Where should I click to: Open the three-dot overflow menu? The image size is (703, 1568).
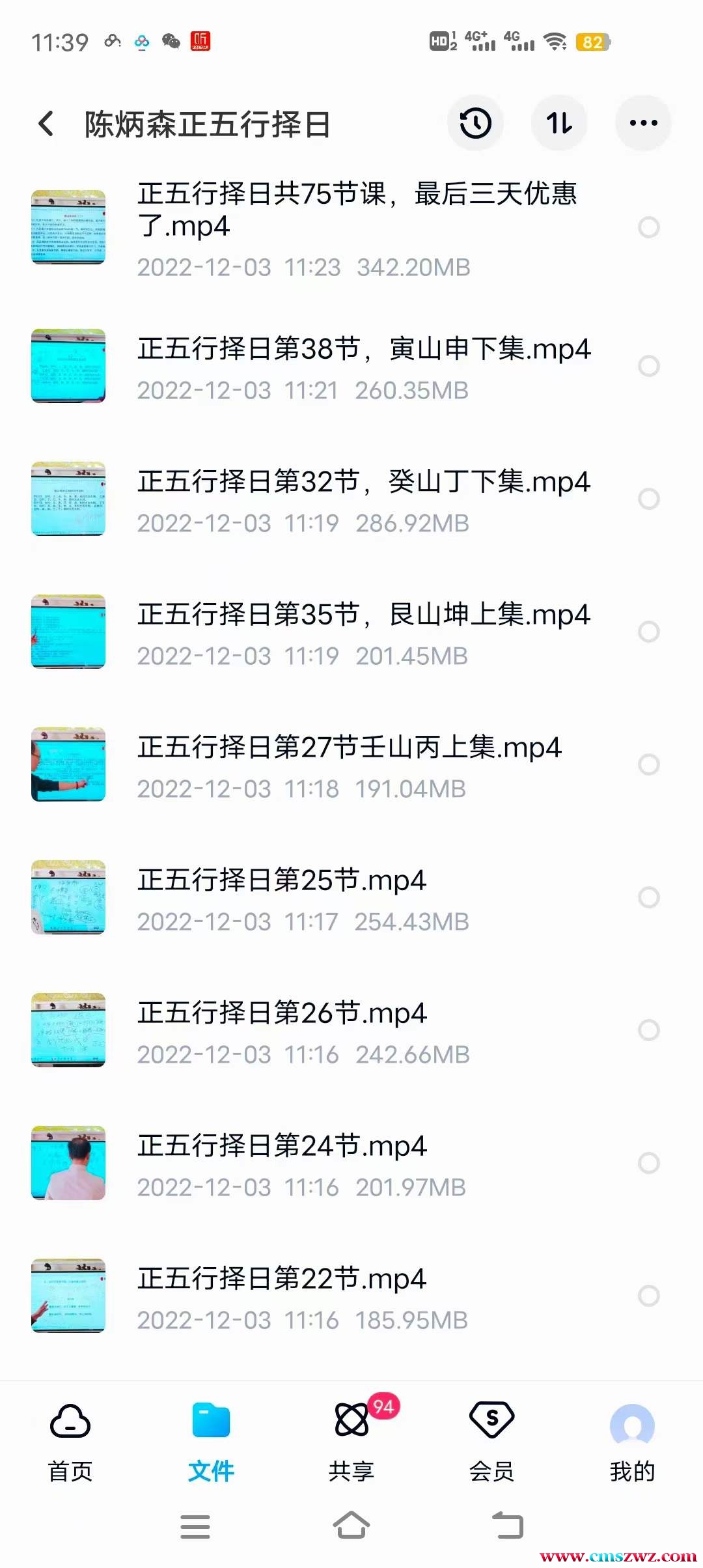(643, 123)
